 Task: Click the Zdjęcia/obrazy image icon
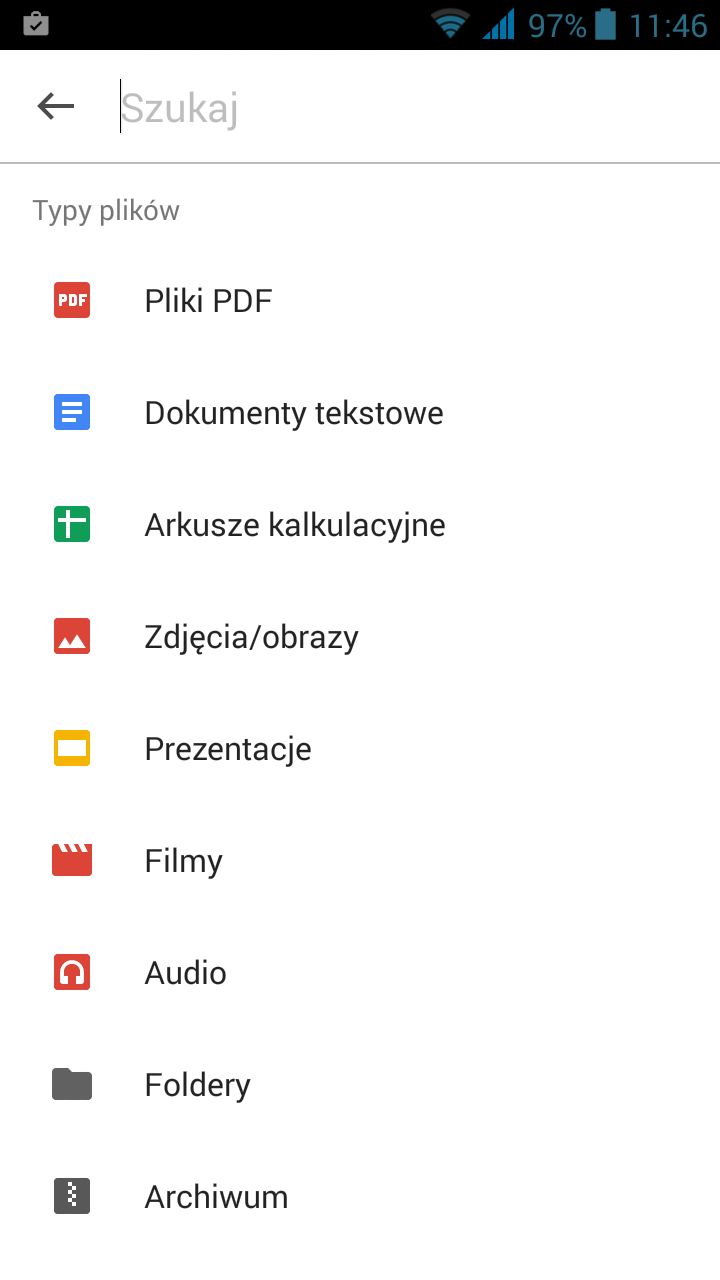[x=71, y=635]
